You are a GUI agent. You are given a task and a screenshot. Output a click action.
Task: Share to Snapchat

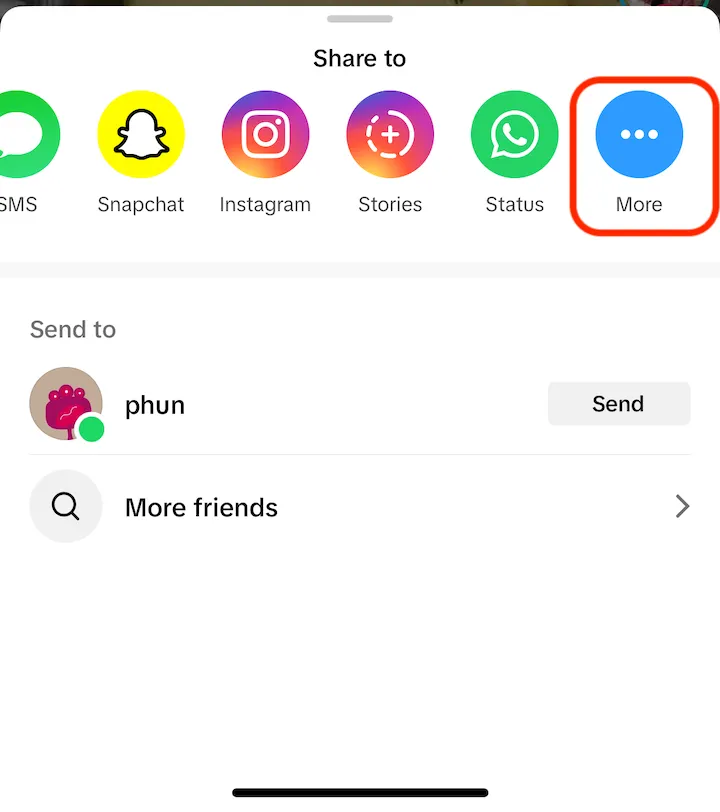141,135
